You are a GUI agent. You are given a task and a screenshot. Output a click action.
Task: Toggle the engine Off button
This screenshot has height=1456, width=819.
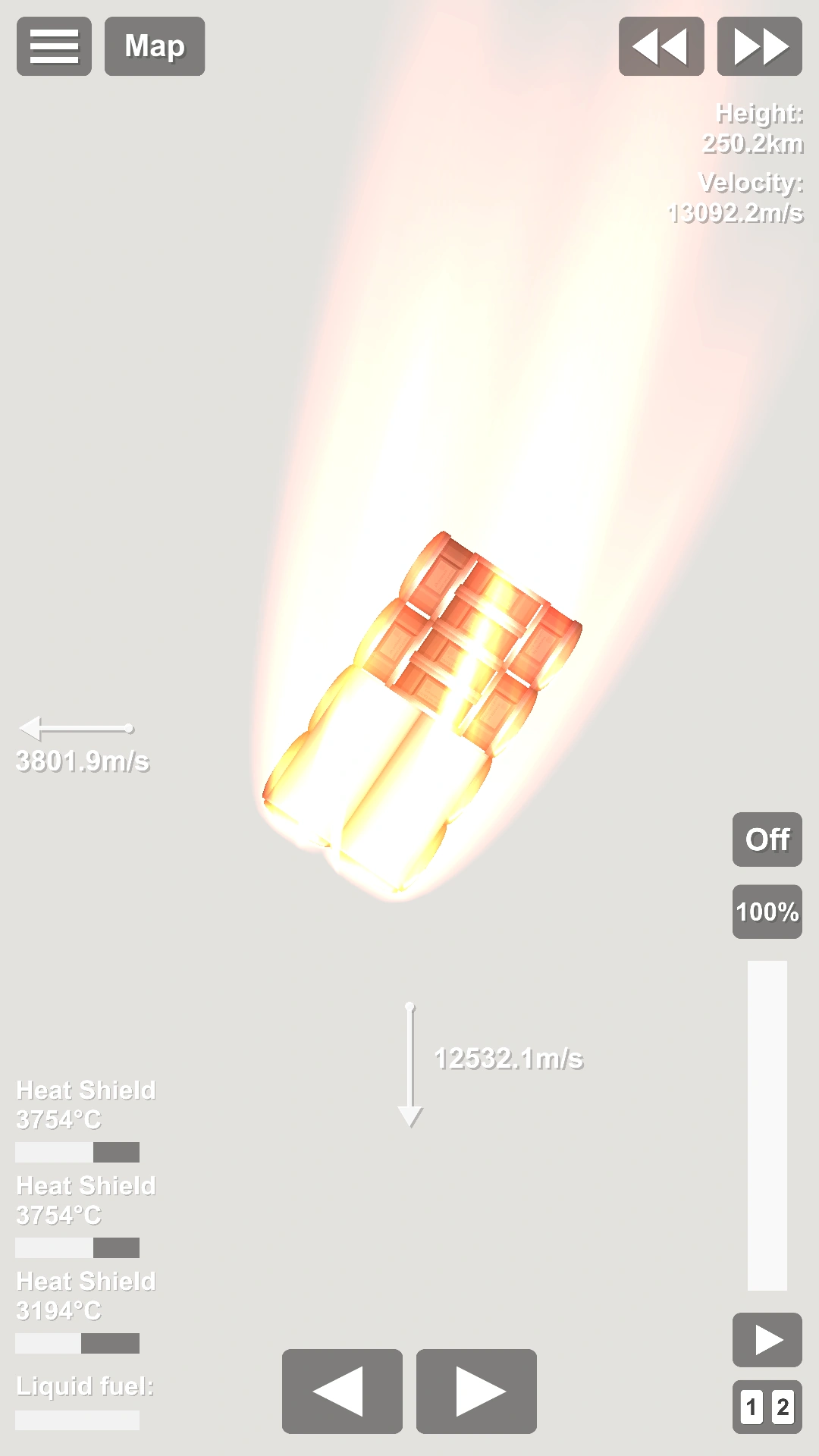pyautogui.click(x=767, y=839)
